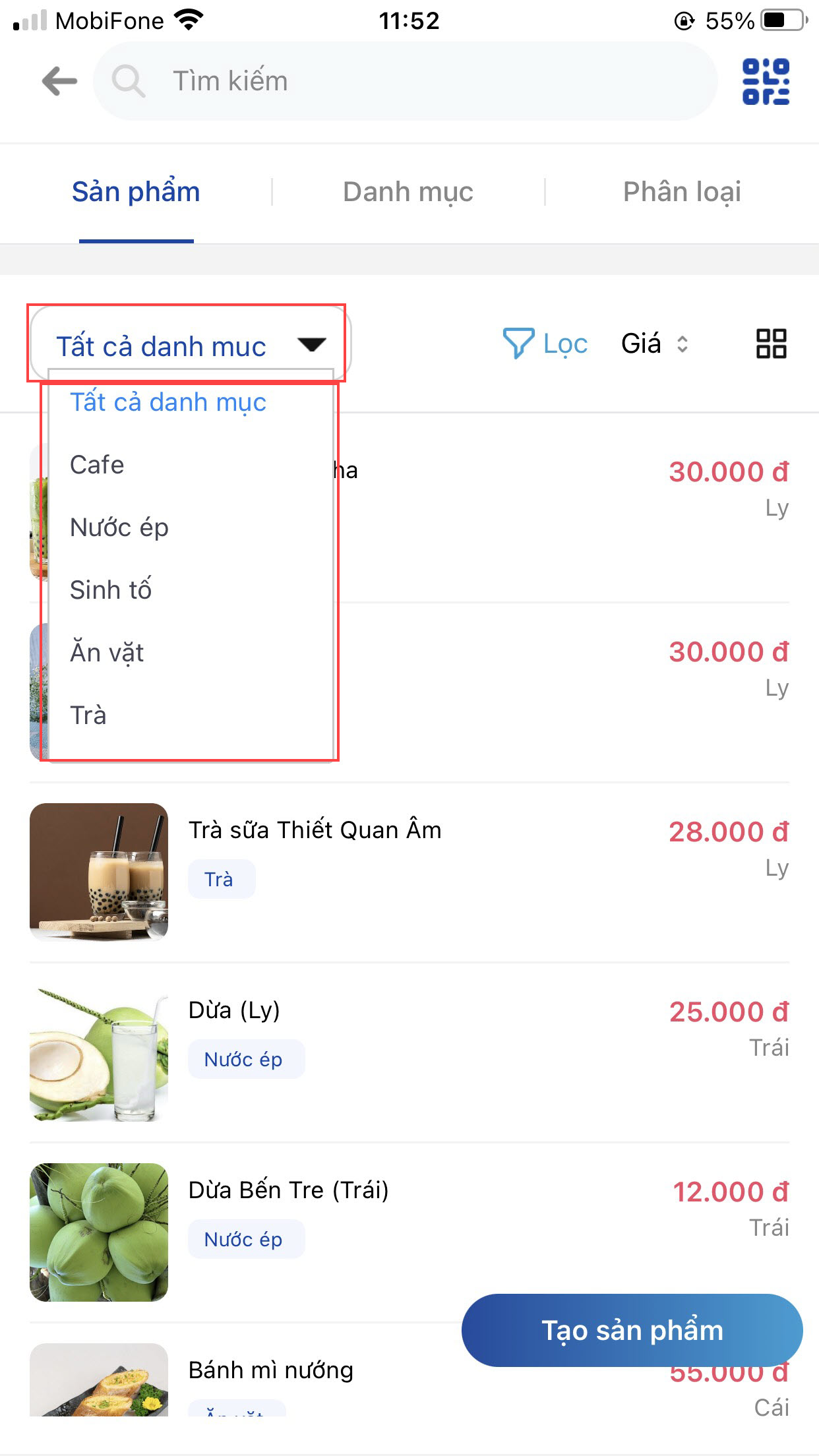Sort products by Giá

654,344
